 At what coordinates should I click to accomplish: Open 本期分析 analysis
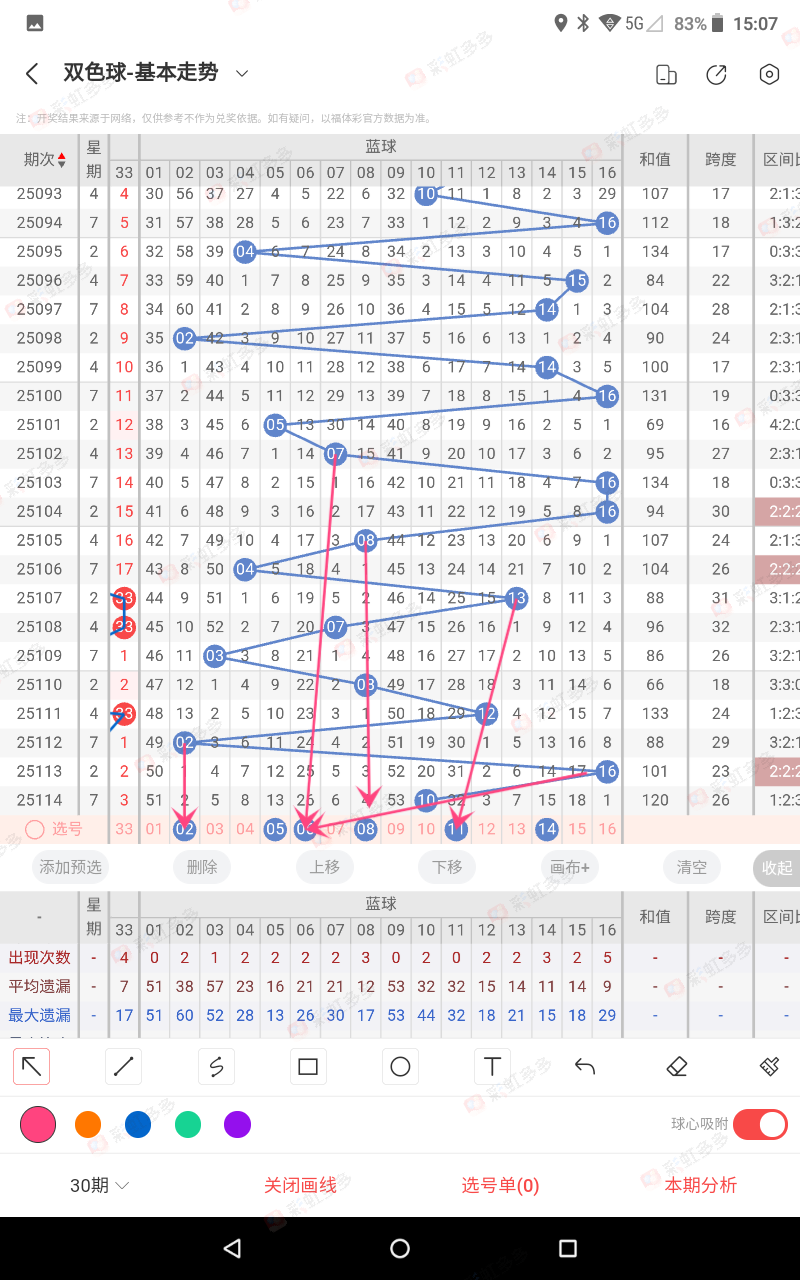tap(700, 1186)
